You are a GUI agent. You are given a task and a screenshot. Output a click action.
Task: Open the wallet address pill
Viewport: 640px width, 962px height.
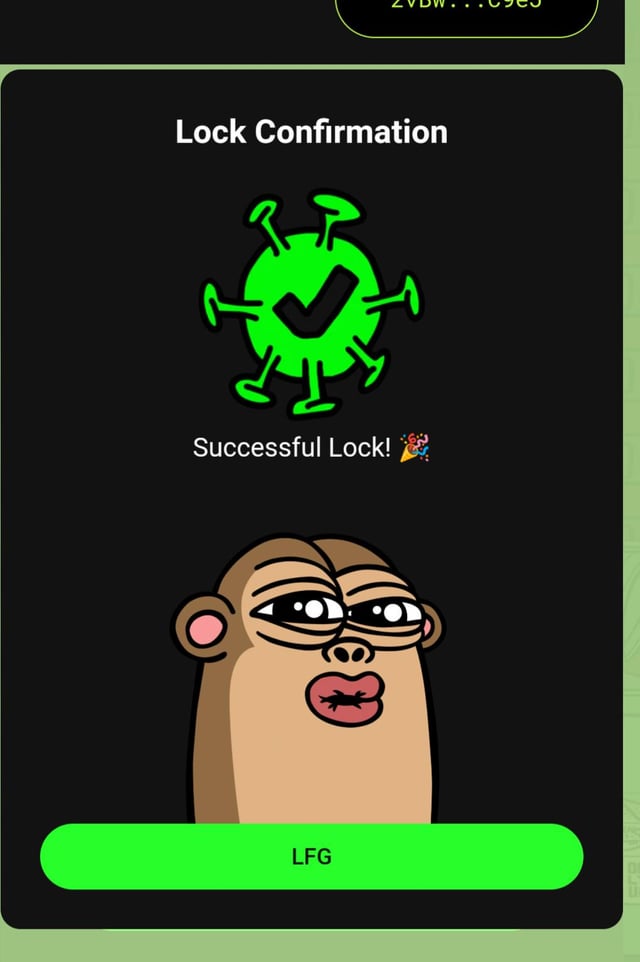click(x=466, y=12)
